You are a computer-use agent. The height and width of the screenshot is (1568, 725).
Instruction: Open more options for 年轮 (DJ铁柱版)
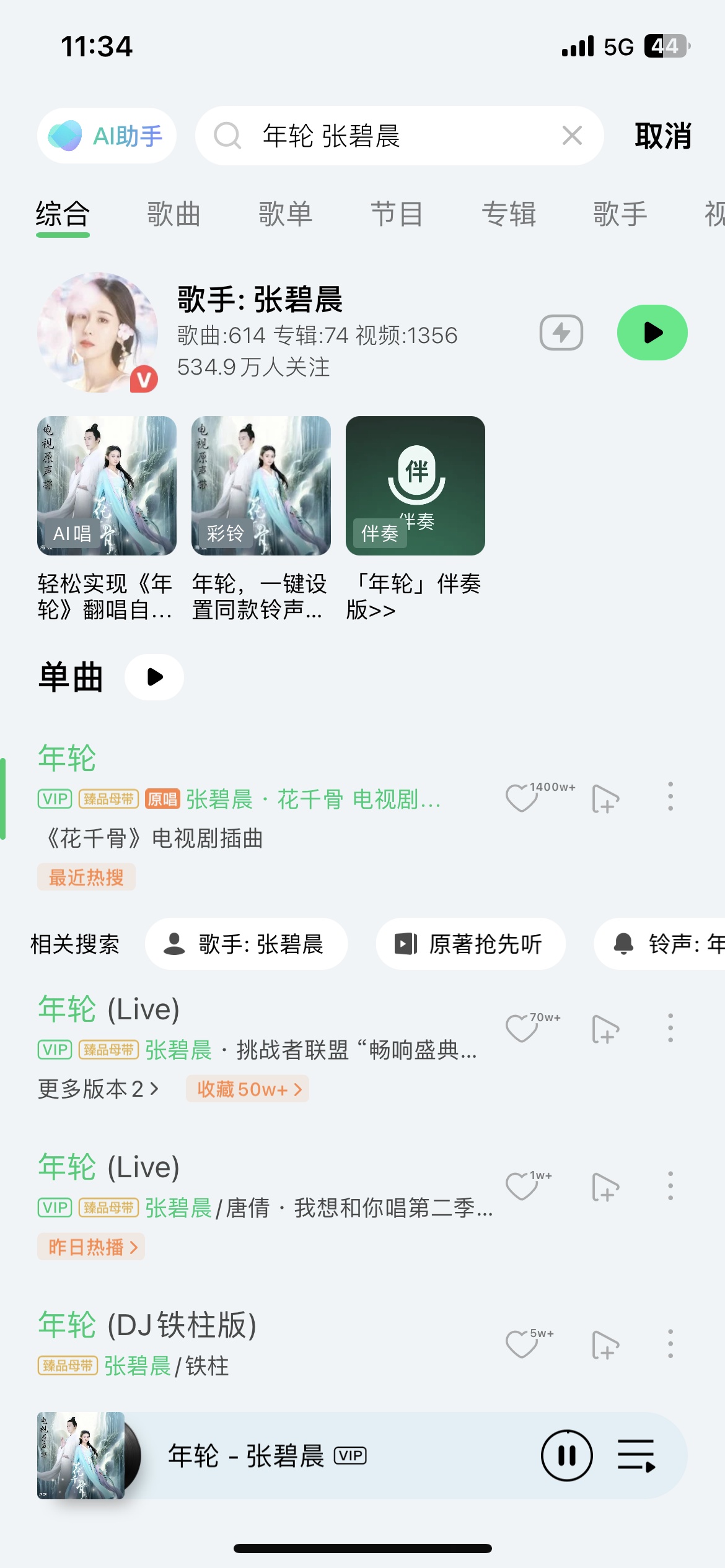pyautogui.click(x=670, y=1344)
